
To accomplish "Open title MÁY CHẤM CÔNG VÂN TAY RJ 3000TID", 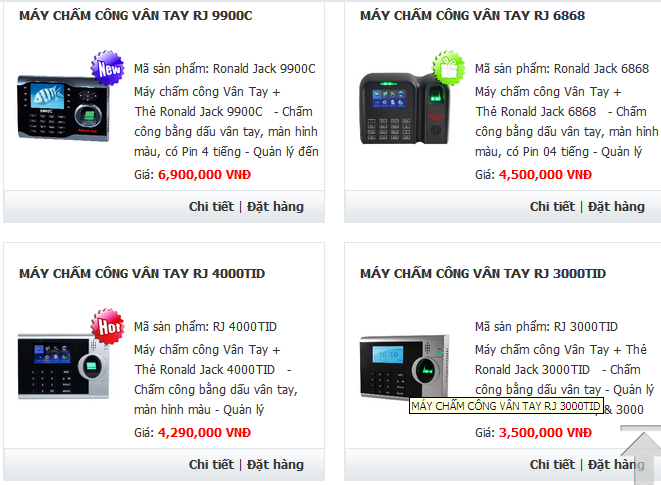I will pos(483,274).
